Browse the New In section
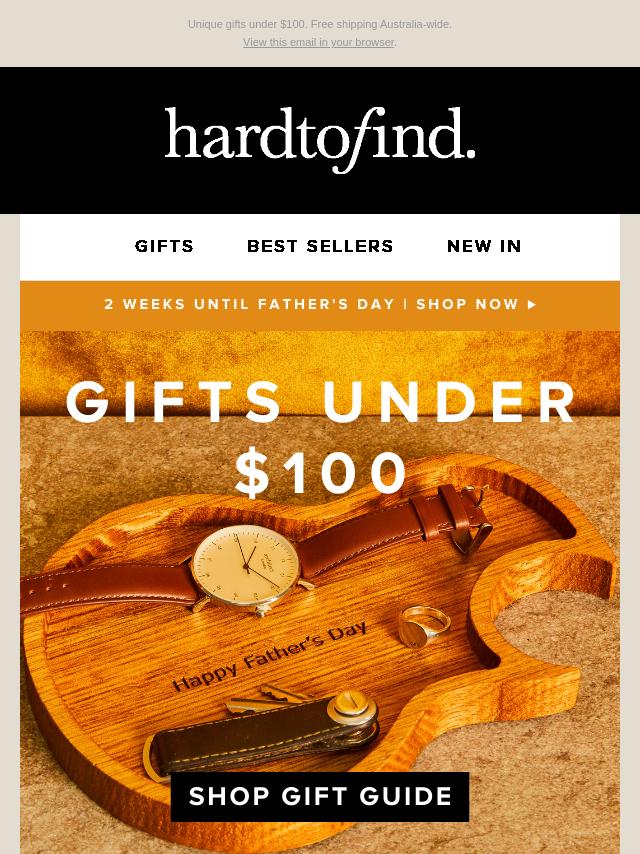Image resolution: width=640 pixels, height=854 pixels. pyautogui.click(x=484, y=246)
